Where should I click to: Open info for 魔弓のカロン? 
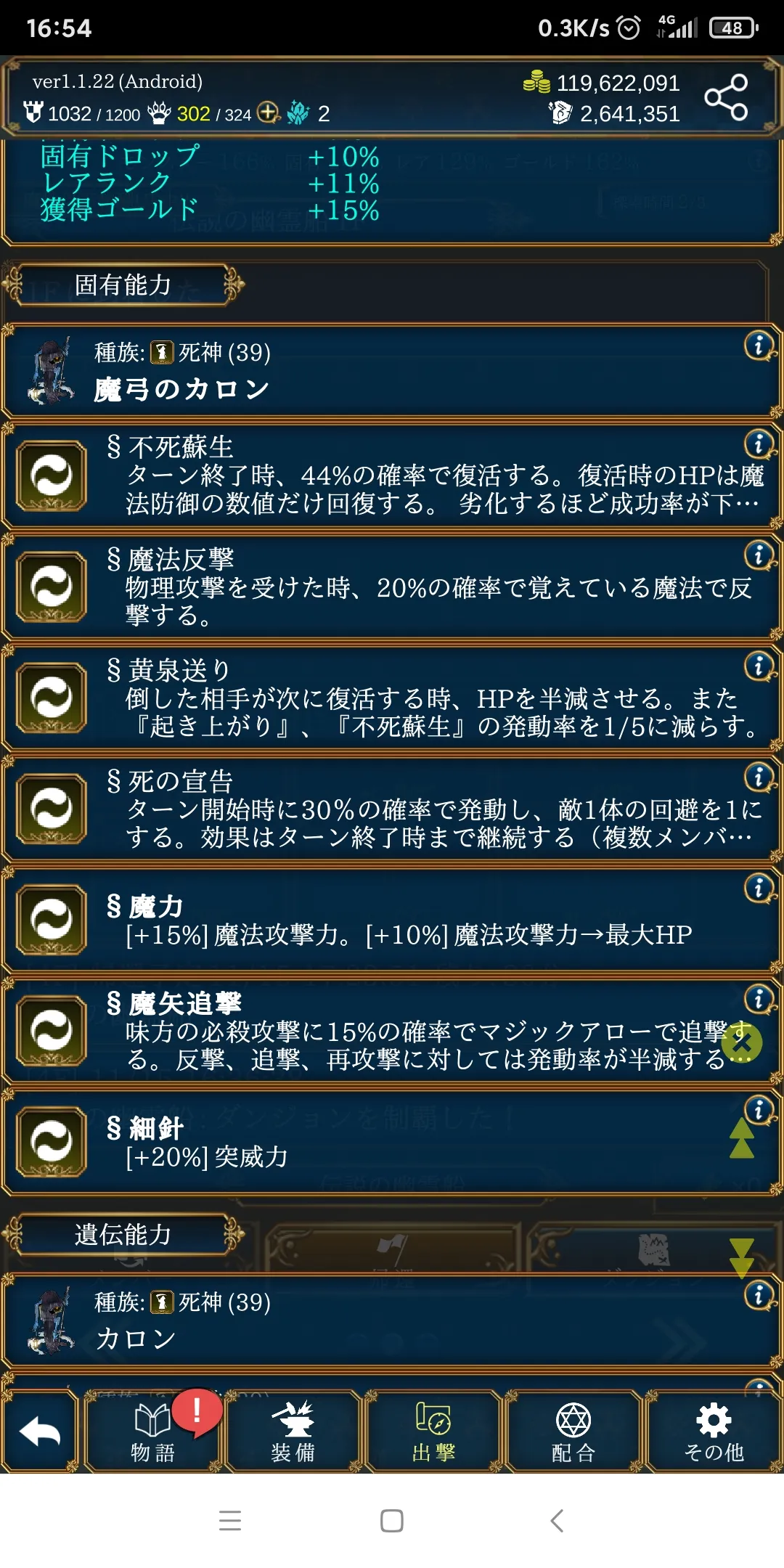click(x=759, y=346)
